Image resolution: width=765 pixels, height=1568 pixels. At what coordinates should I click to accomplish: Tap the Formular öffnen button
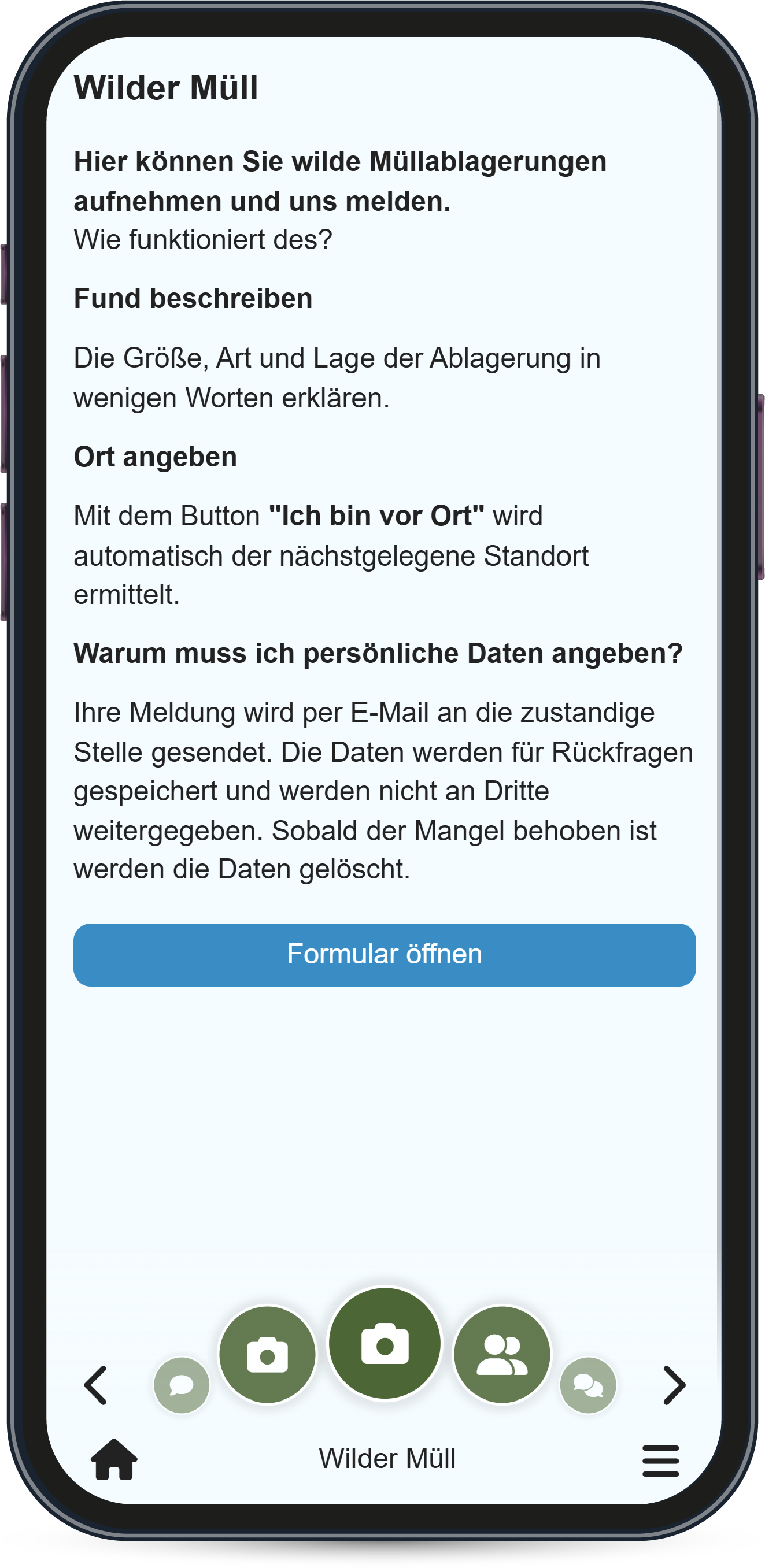point(385,954)
